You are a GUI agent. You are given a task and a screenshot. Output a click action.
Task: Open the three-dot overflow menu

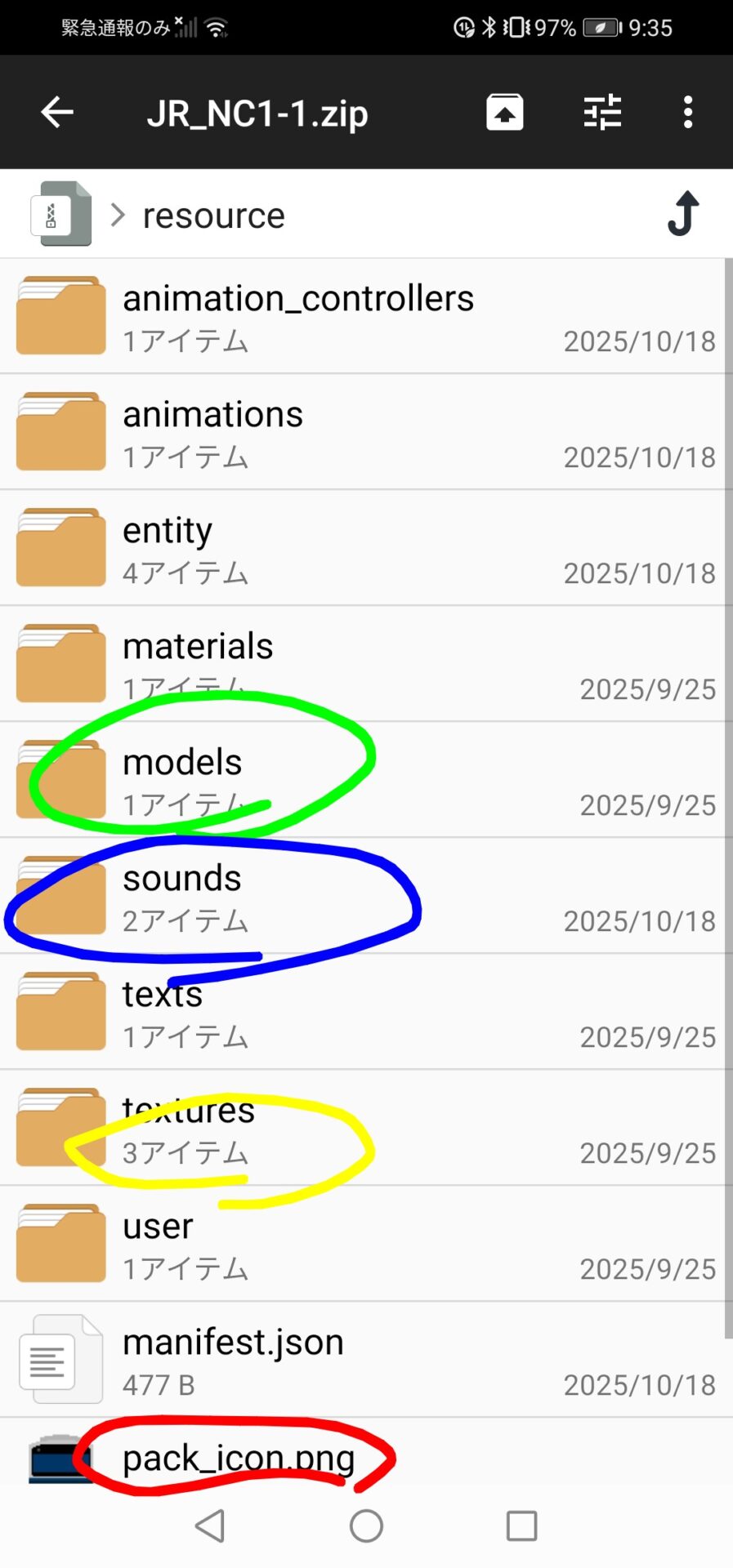687,112
